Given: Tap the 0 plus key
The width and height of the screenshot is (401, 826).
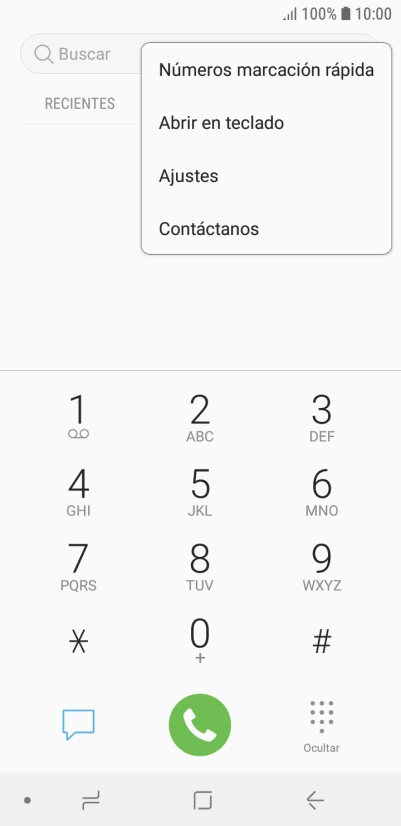Looking at the screenshot, I should pyautogui.click(x=200, y=641).
